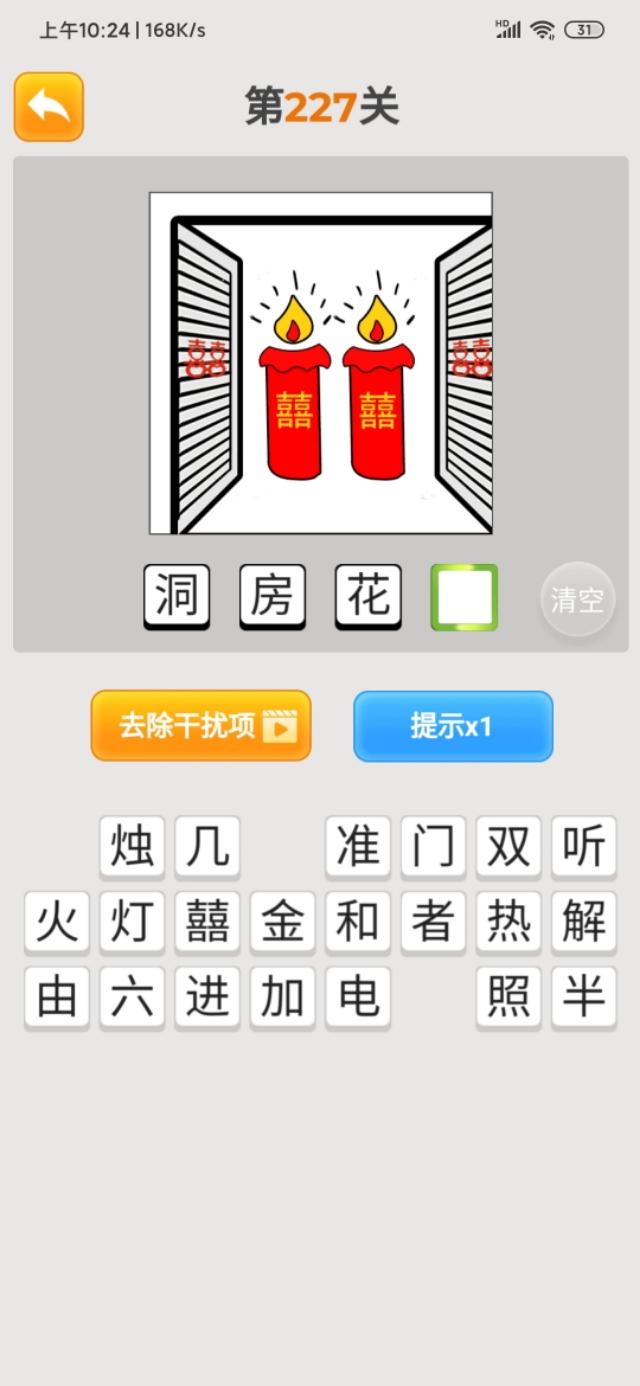
Task: Go back using the orange arrow button
Action: (x=48, y=106)
